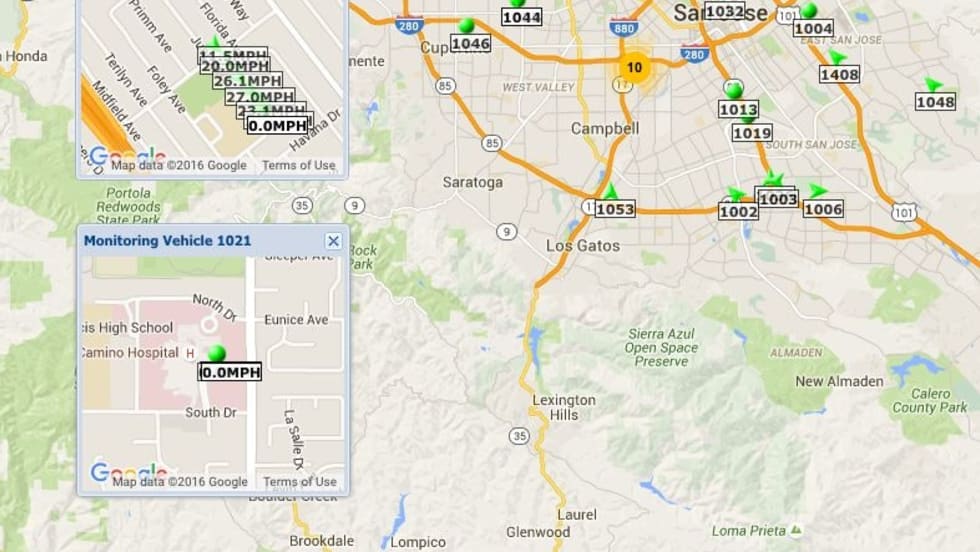This screenshot has width=980, height=552.
Task: Select vehicle marker 1019
Action: pyautogui.click(x=751, y=132)
